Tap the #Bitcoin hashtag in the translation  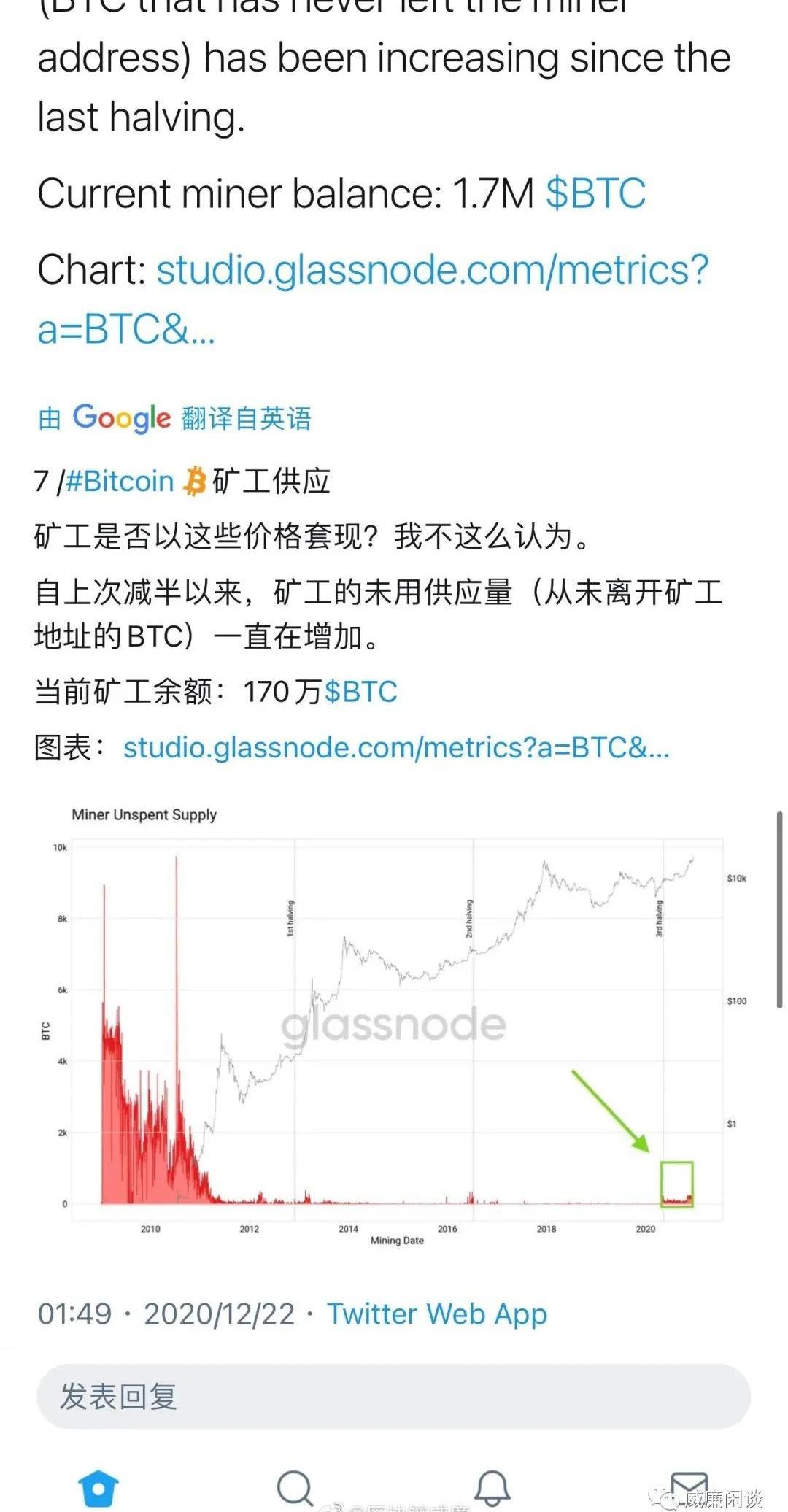pos(120,482)
